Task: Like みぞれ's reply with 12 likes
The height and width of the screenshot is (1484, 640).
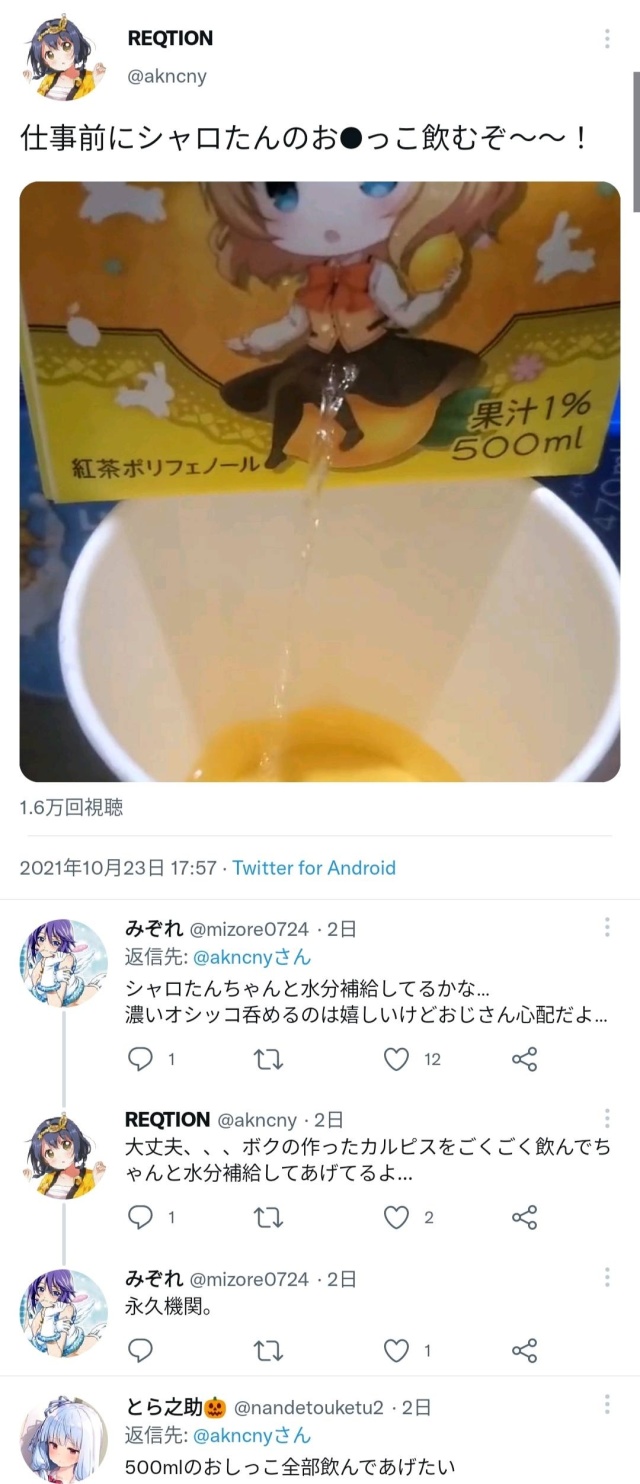Action: tap(398, 1059)
